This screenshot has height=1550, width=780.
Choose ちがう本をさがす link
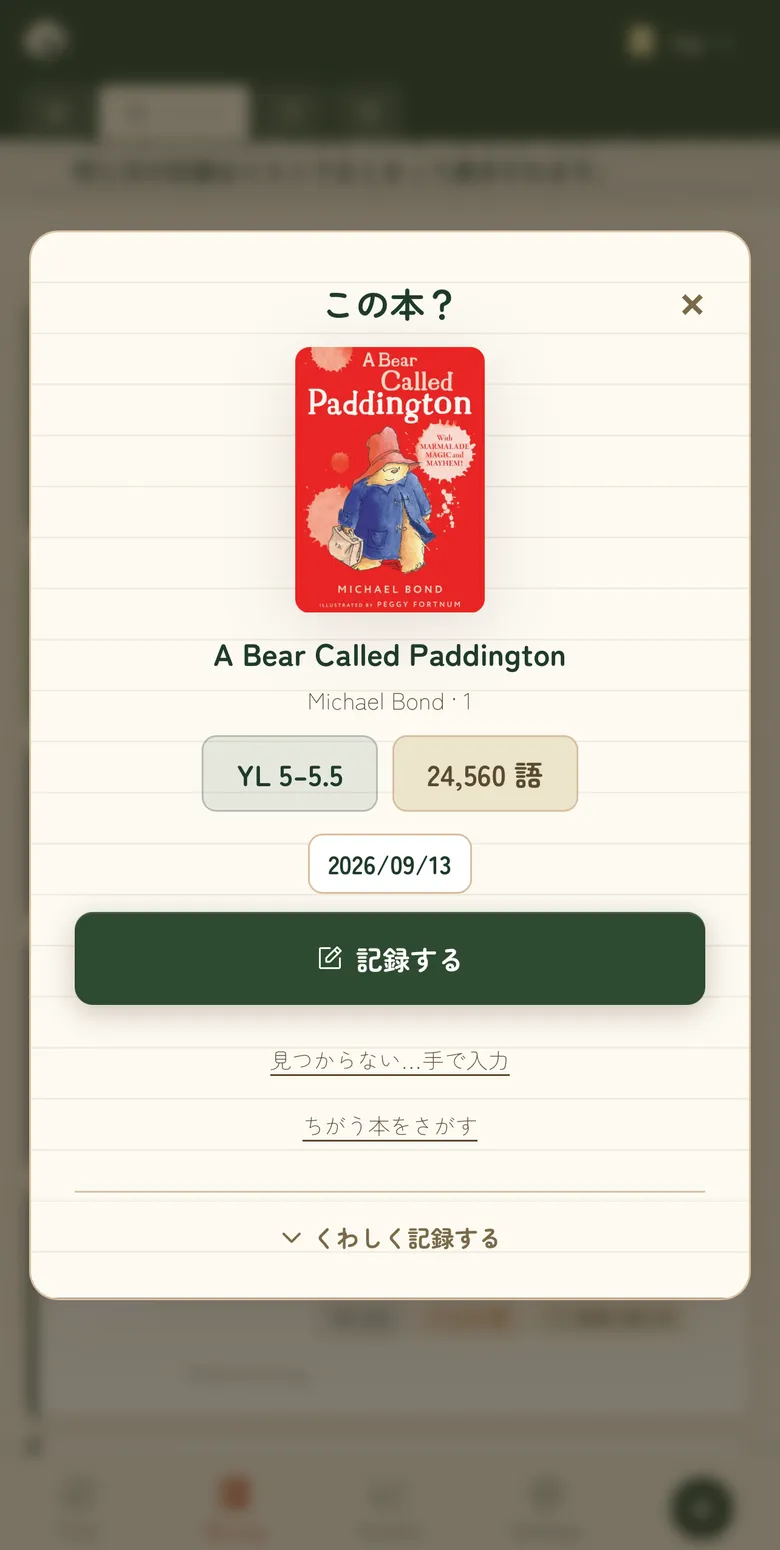[x=390, y=1126]
